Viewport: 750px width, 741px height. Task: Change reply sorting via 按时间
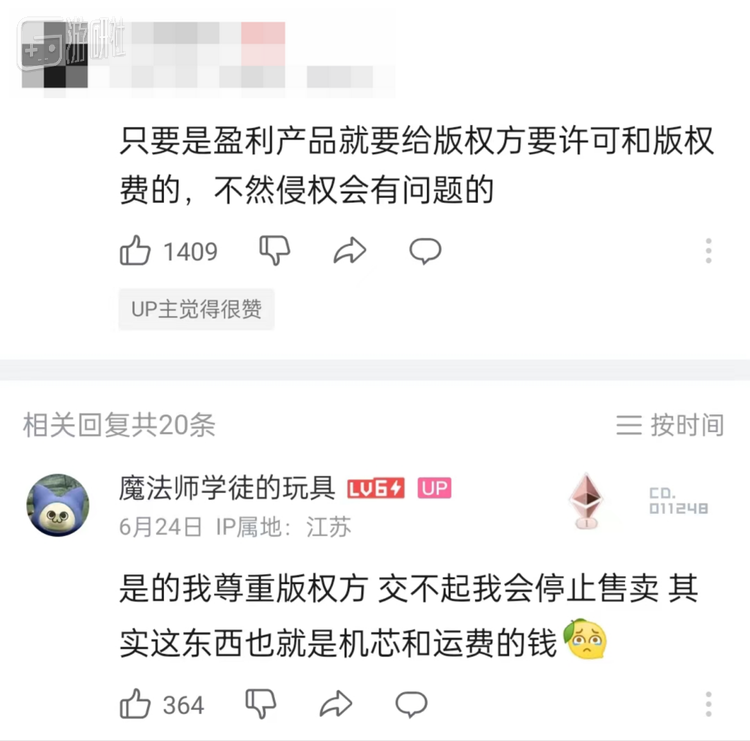669,425
